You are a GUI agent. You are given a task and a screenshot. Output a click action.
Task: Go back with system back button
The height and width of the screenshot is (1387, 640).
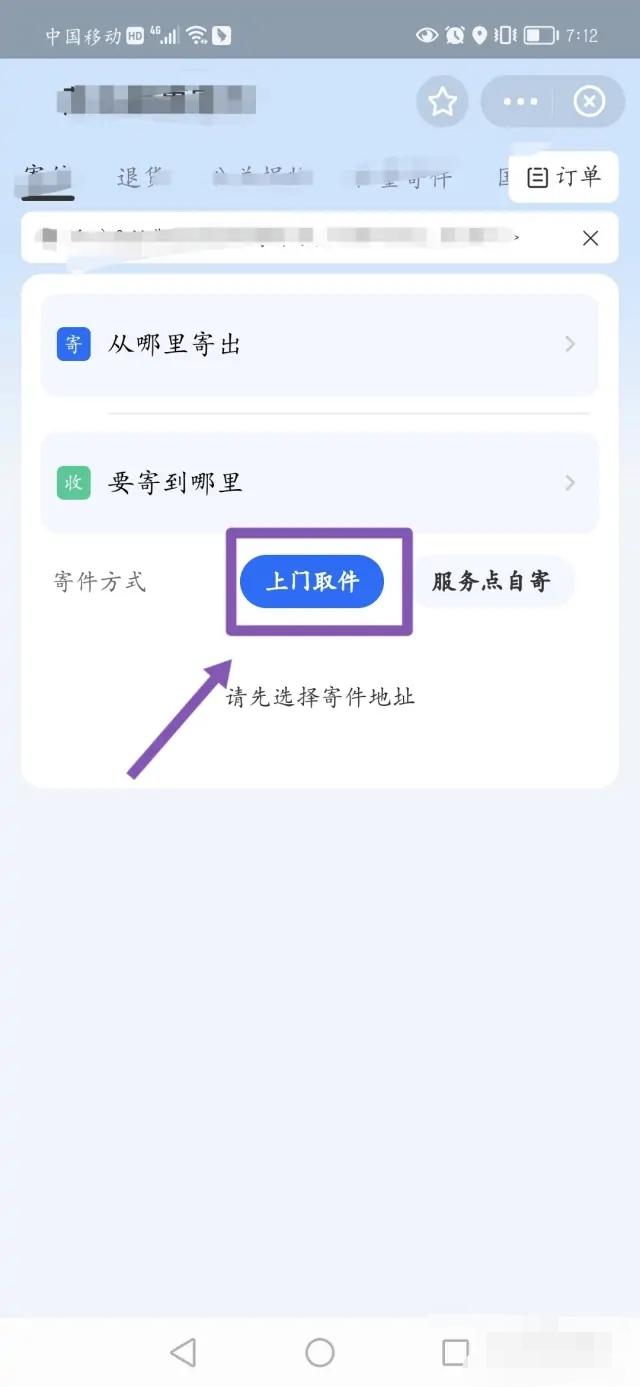pos(183,1353)
